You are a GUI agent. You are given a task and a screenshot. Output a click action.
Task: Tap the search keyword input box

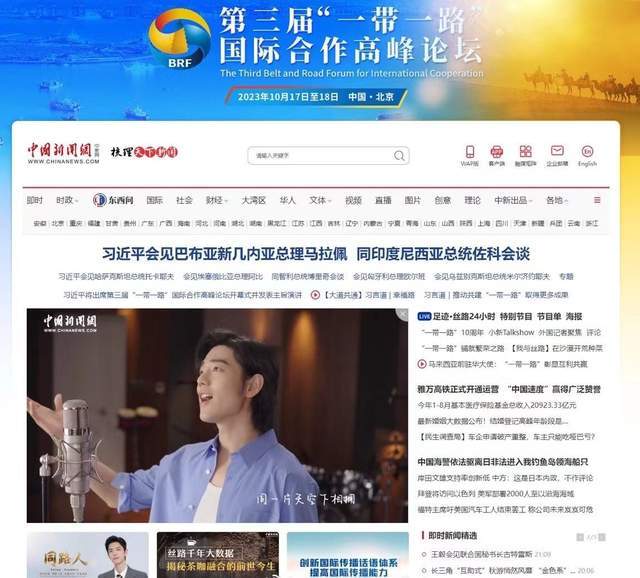point(322,156)
